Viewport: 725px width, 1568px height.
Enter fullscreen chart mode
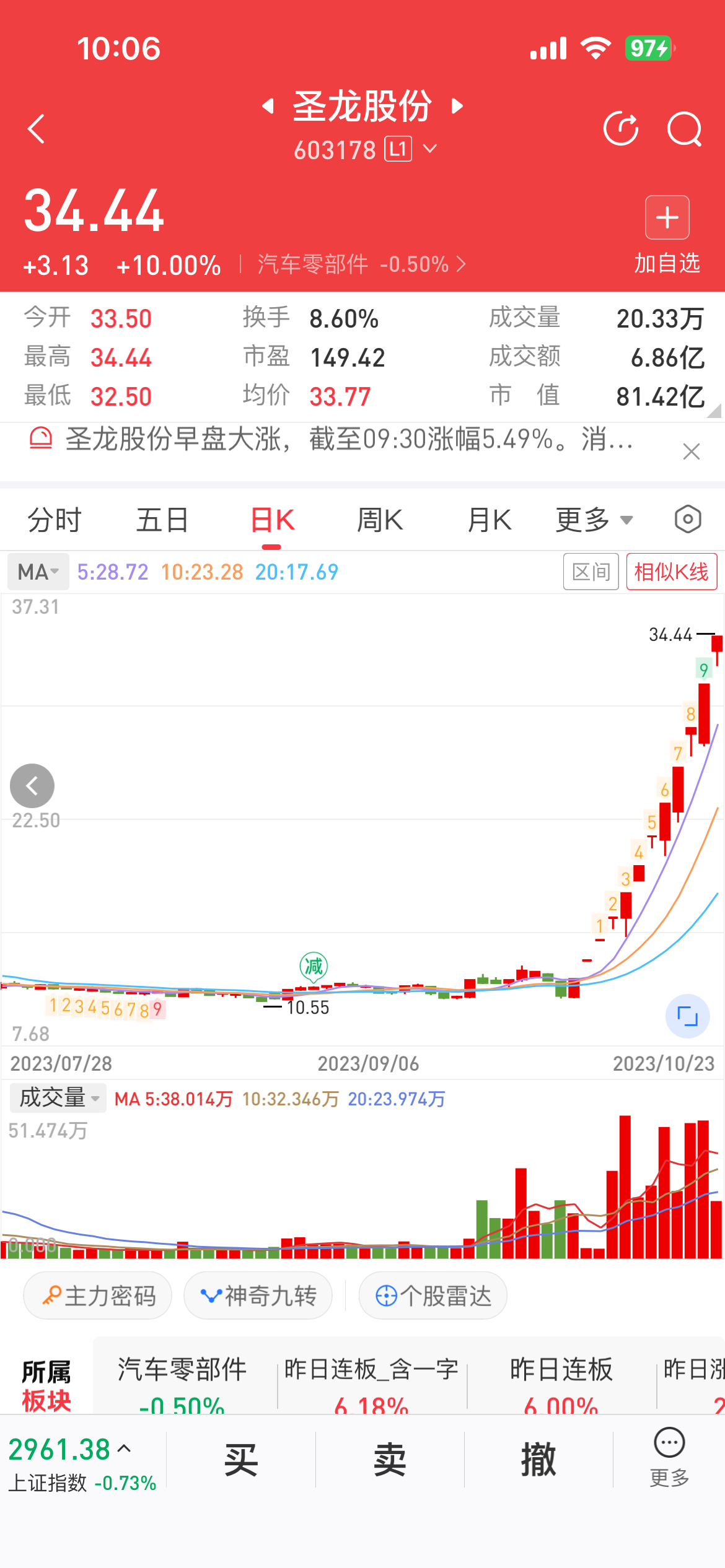[x=687, y=1016]
